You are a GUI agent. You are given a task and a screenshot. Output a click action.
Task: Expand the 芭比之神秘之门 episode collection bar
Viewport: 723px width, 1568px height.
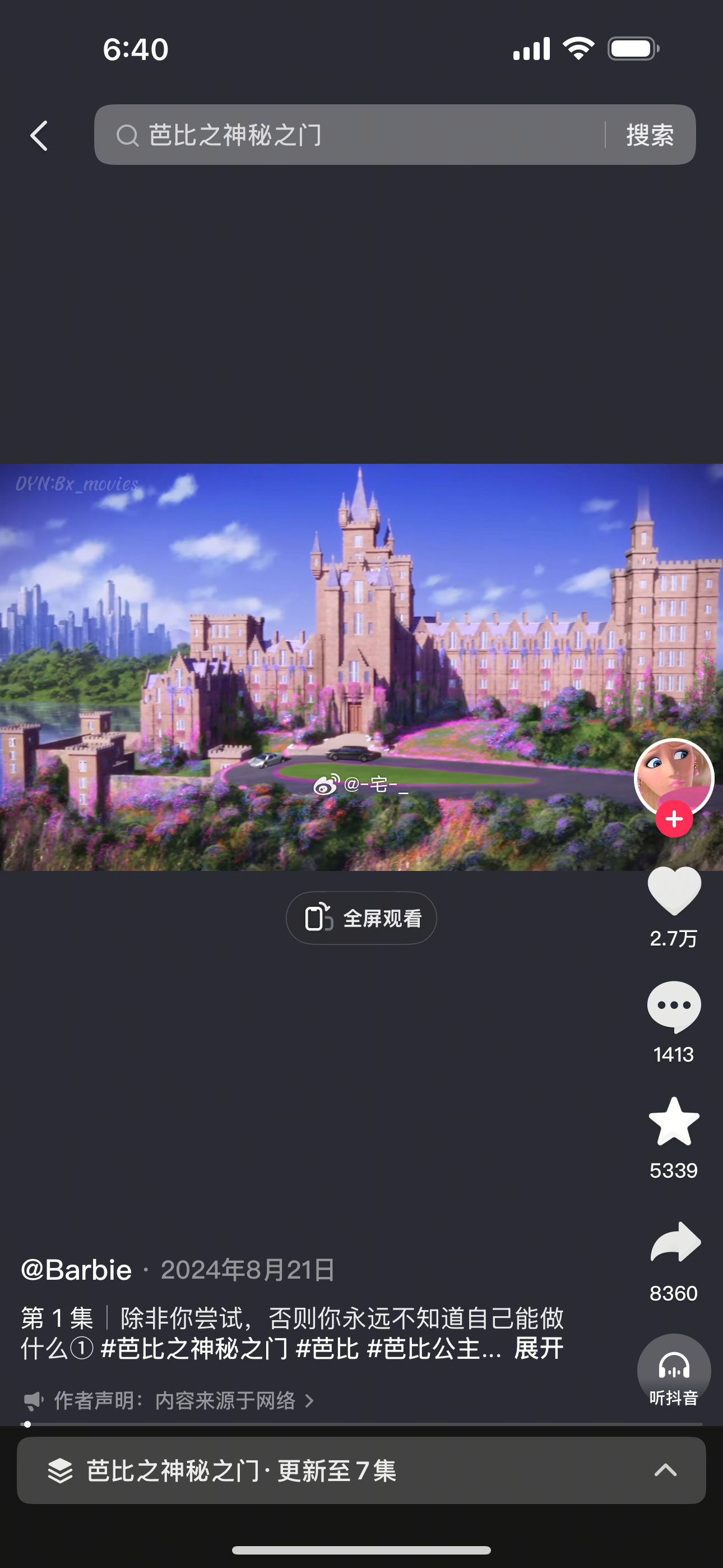pos(361,1470)
